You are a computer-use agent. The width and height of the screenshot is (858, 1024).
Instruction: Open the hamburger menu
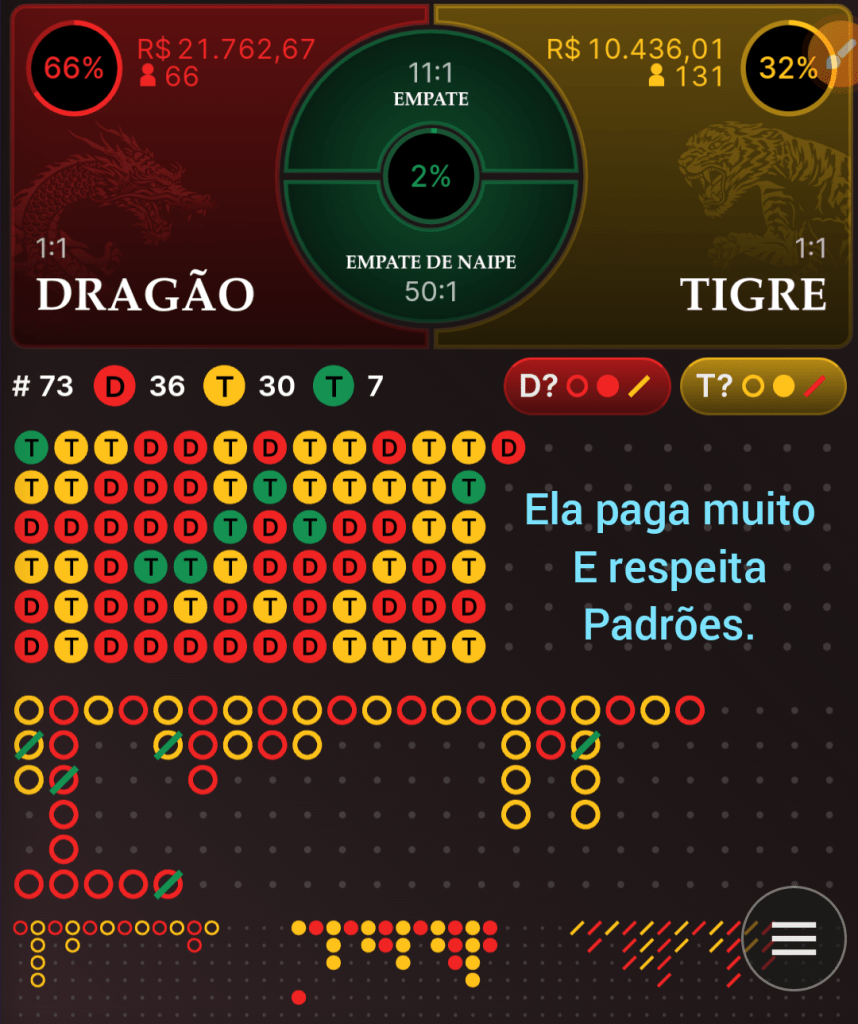(x=794, y=938)
